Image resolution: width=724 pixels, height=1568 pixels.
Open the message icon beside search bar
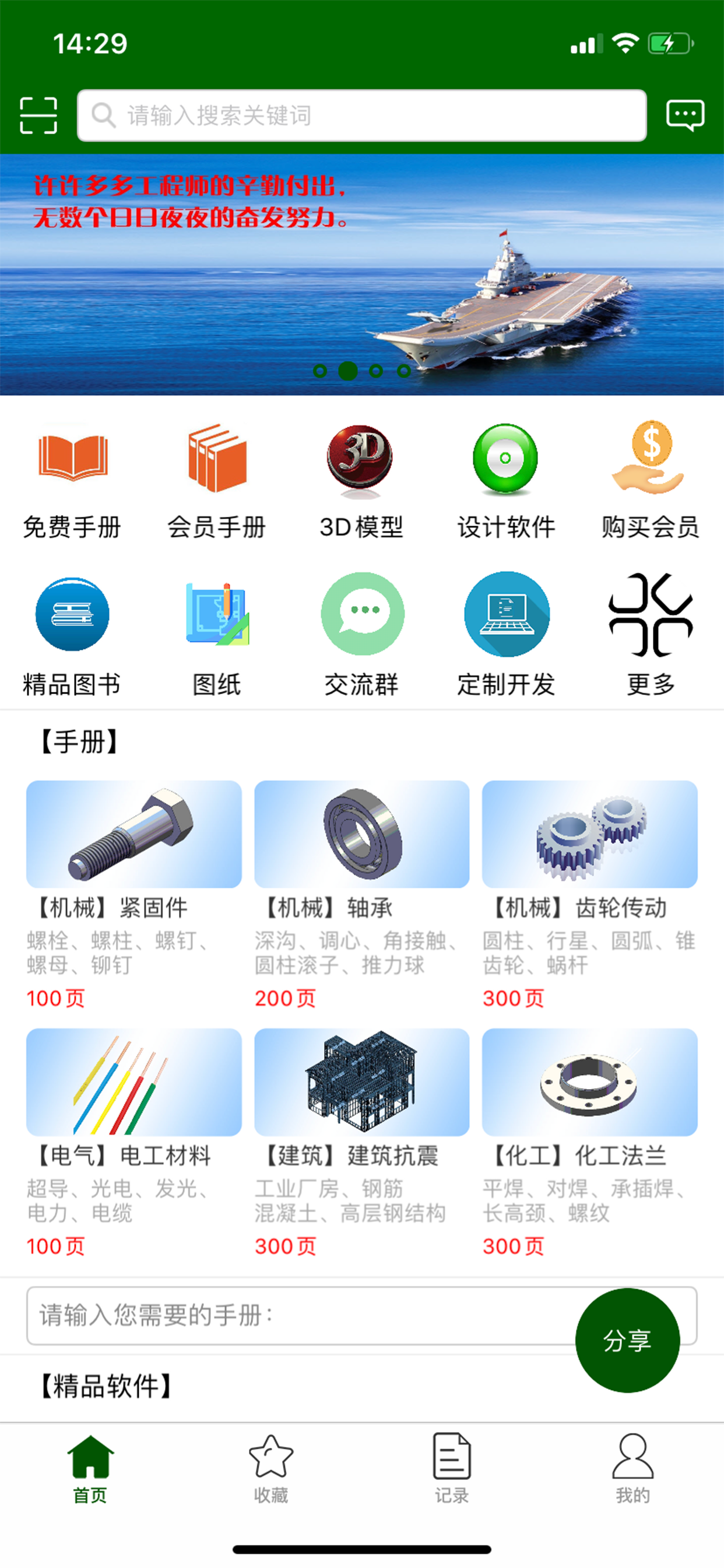[685, 116]
